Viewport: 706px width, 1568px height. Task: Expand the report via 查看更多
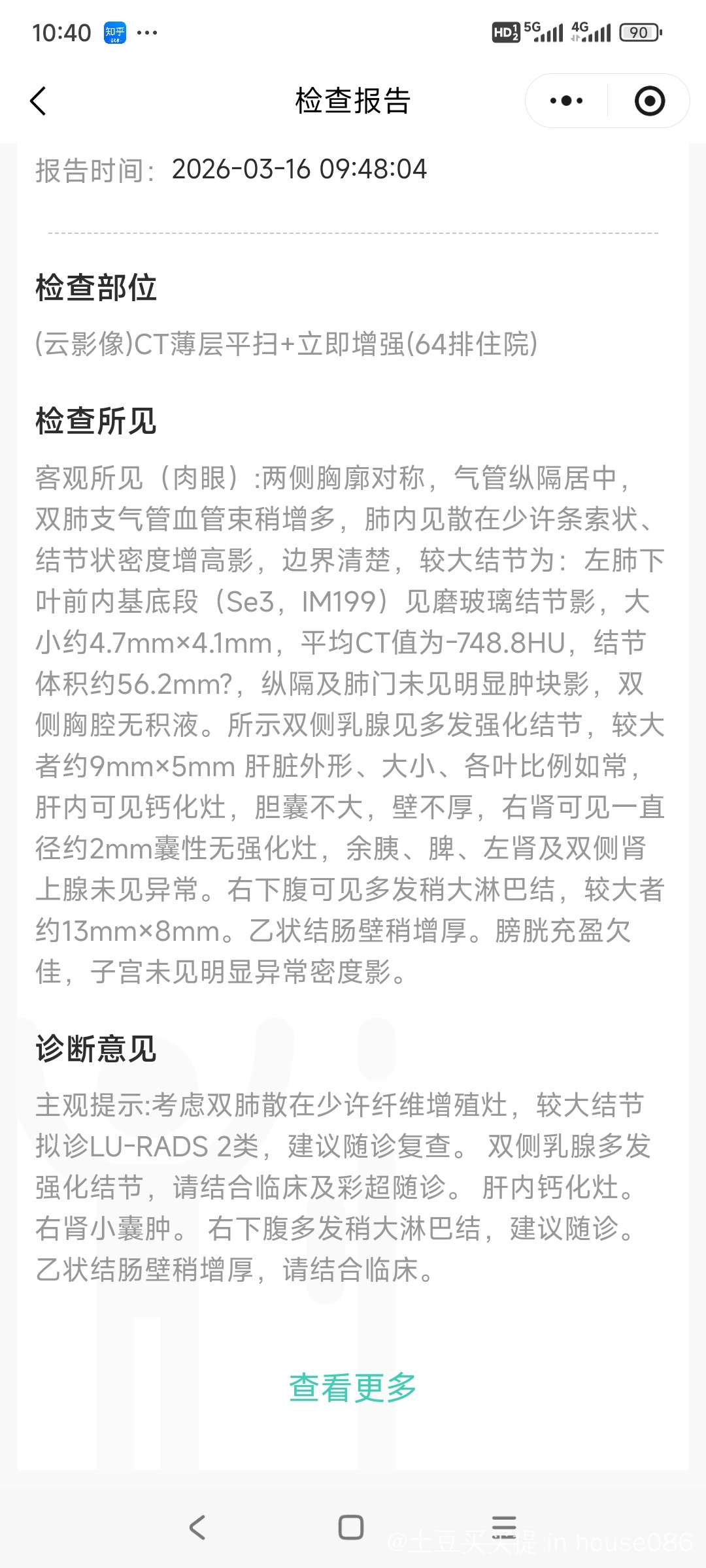[352, 1387]
